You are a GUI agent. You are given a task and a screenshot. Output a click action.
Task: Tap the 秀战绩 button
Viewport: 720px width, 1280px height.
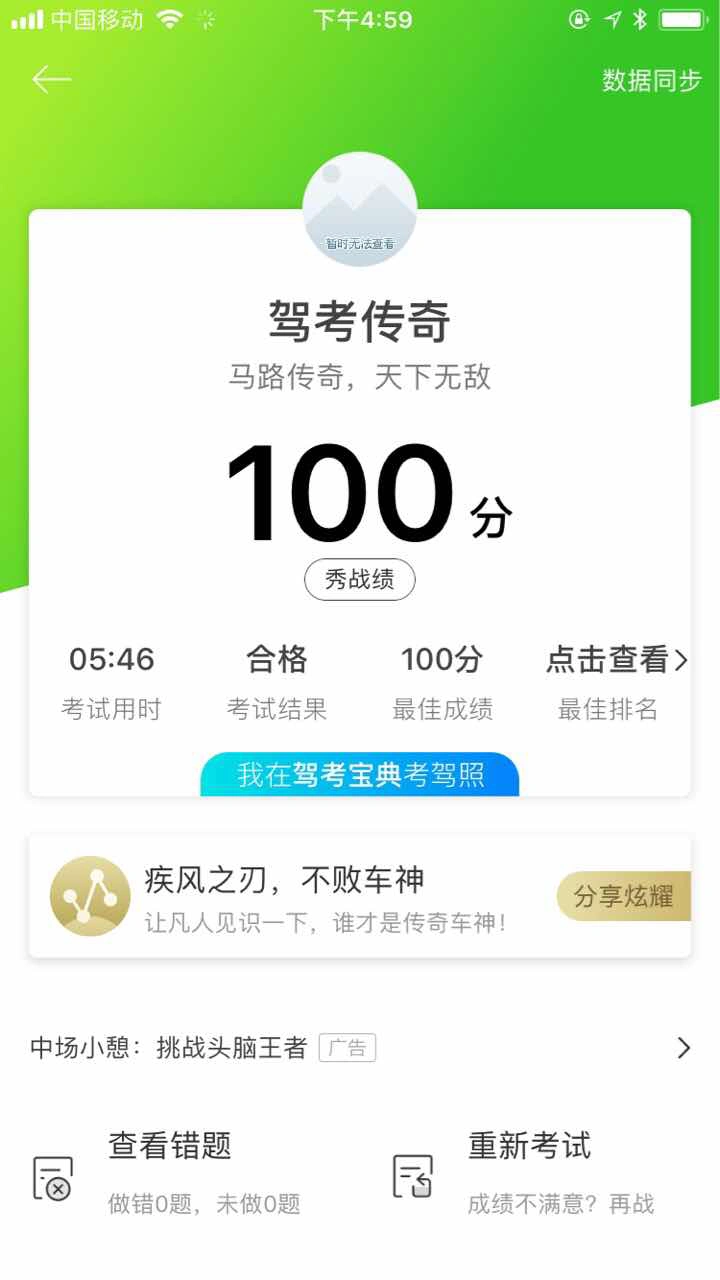coord(360,579)
